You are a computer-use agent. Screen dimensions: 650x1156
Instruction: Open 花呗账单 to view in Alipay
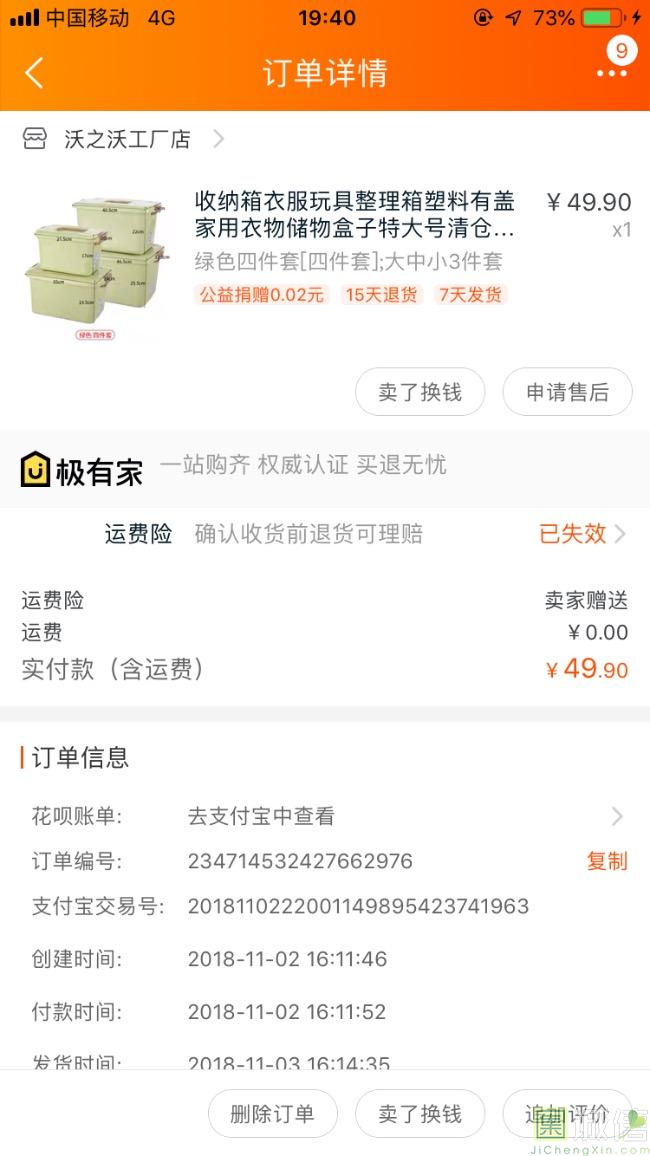400,816
